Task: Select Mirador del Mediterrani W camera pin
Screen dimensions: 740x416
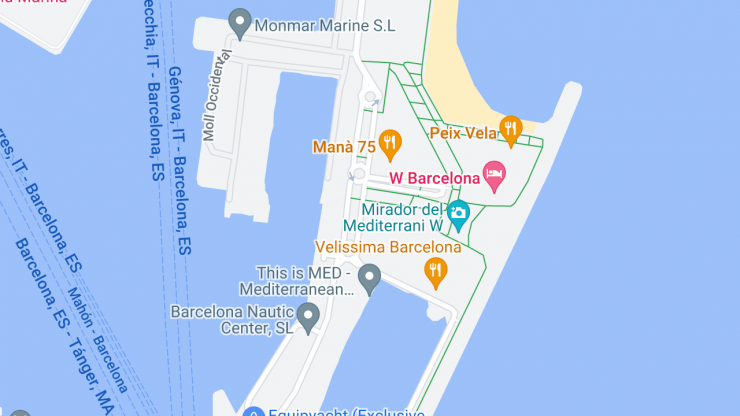Action: (458, 211)
